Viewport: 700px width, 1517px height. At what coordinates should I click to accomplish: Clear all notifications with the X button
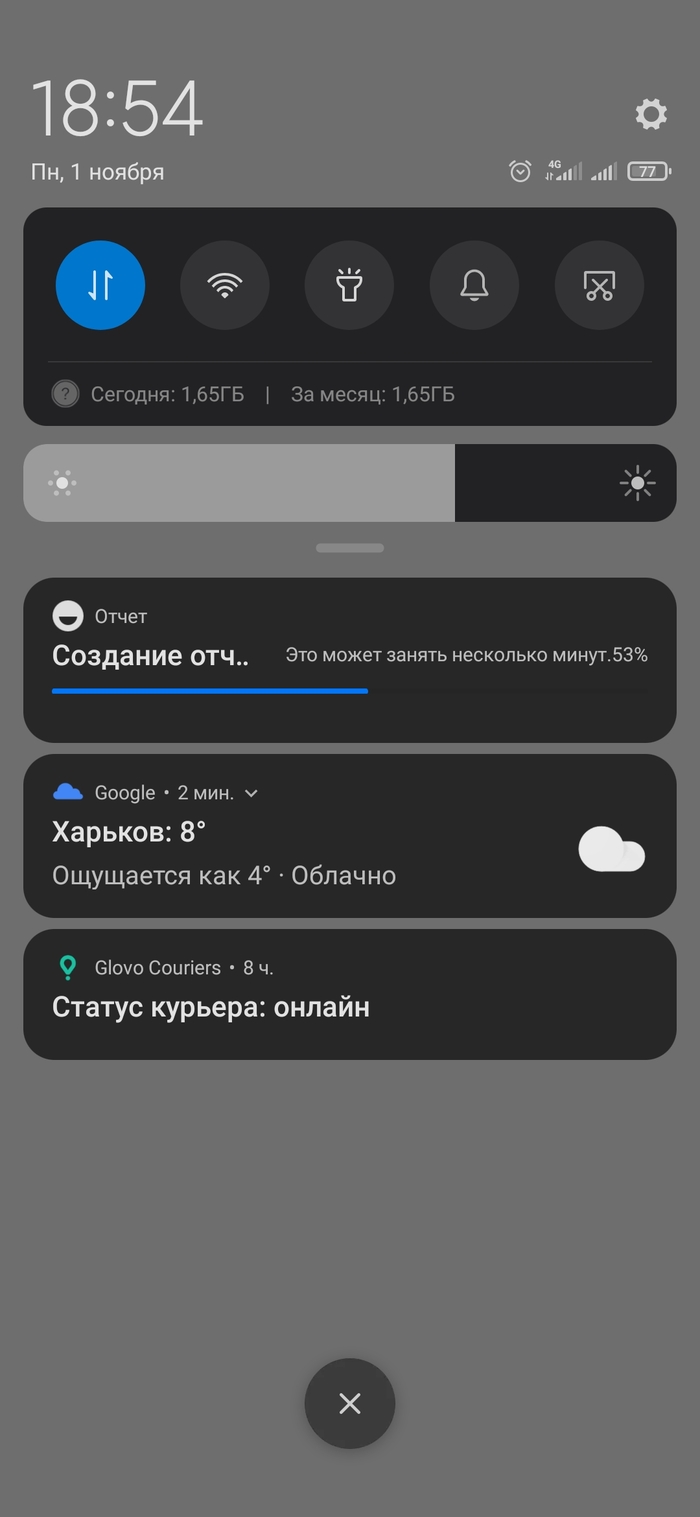(x=350, y=1403)
